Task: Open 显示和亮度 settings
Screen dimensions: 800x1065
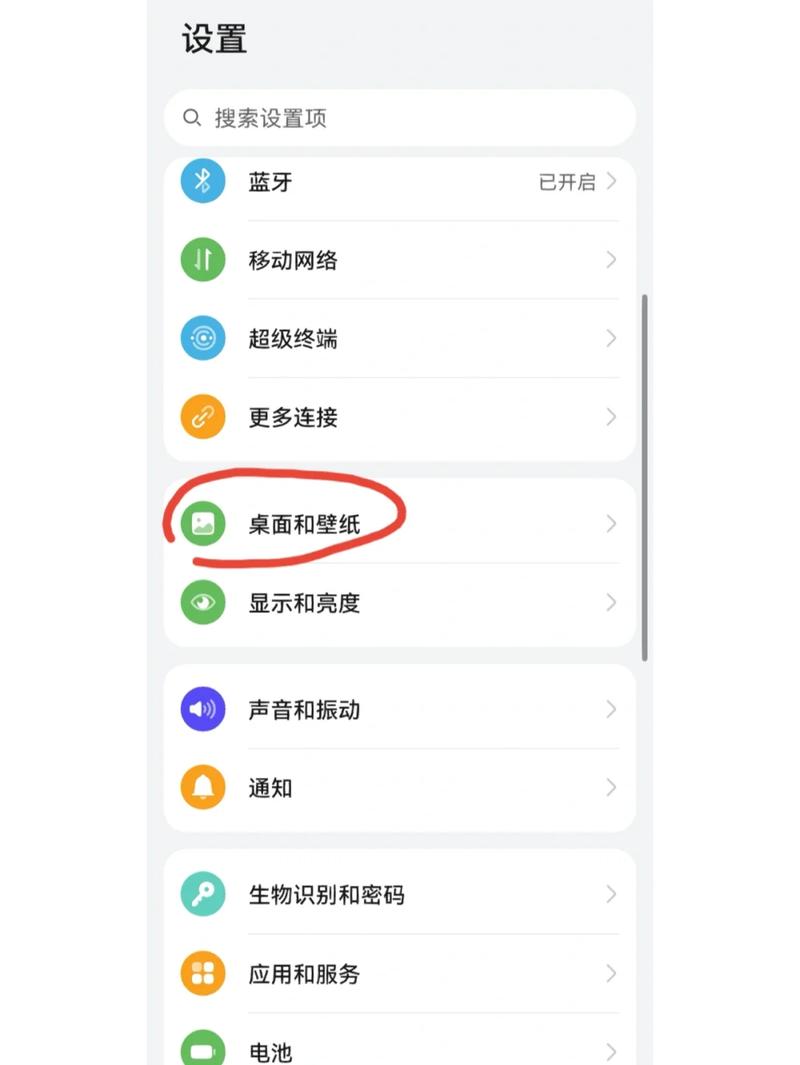Action: [400, 603]
